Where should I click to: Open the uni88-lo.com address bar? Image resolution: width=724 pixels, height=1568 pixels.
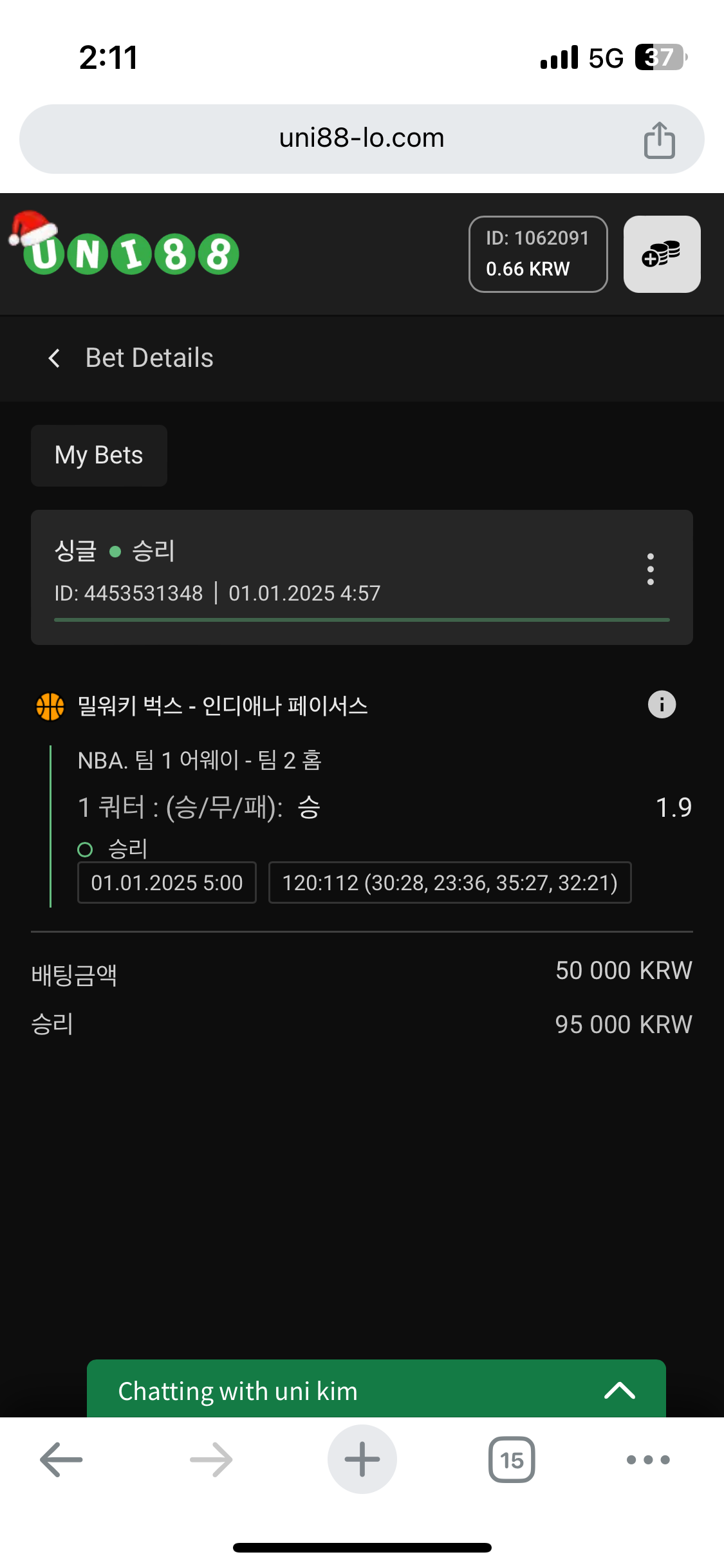point(362,139)
